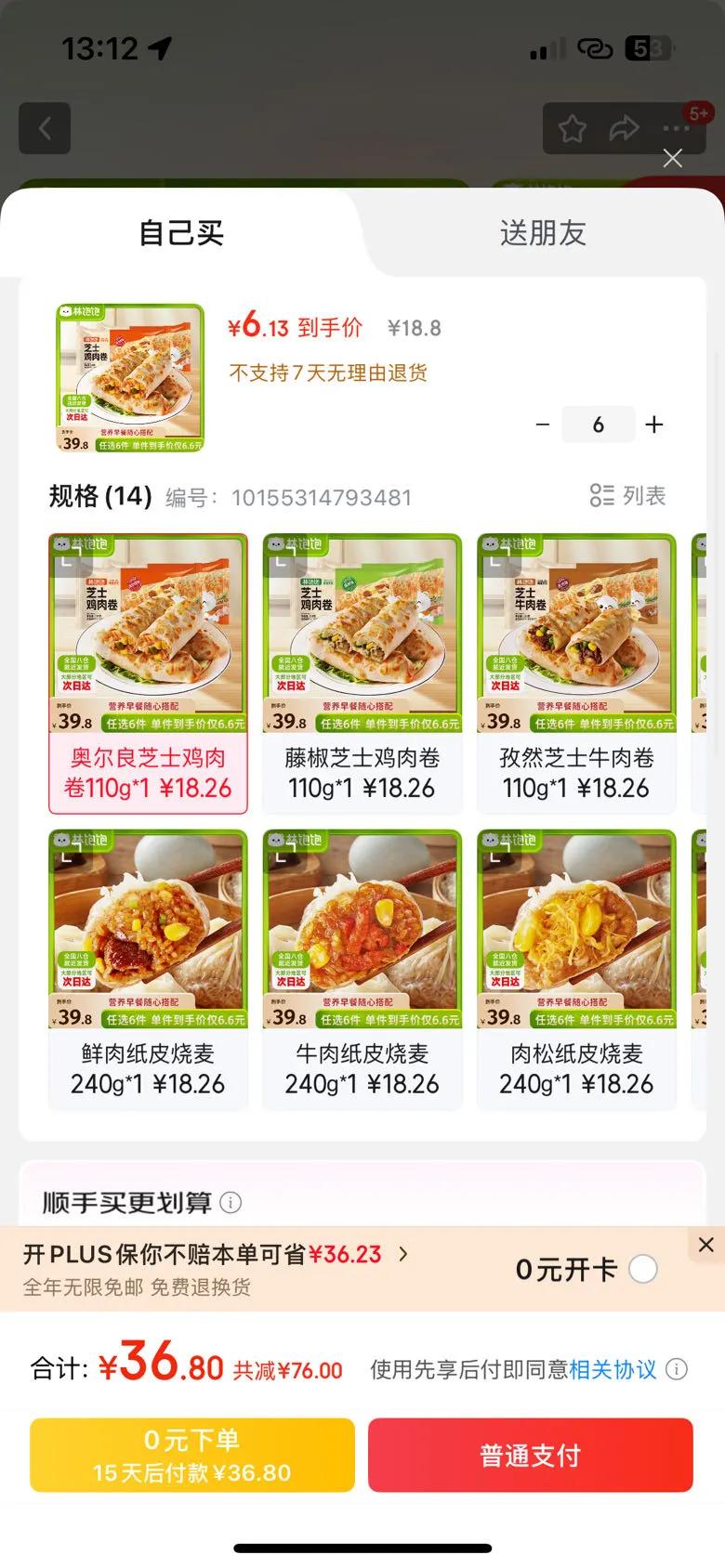
Task: Select 鲜肉纸皮烧麦 240g option
Action: 148,969
